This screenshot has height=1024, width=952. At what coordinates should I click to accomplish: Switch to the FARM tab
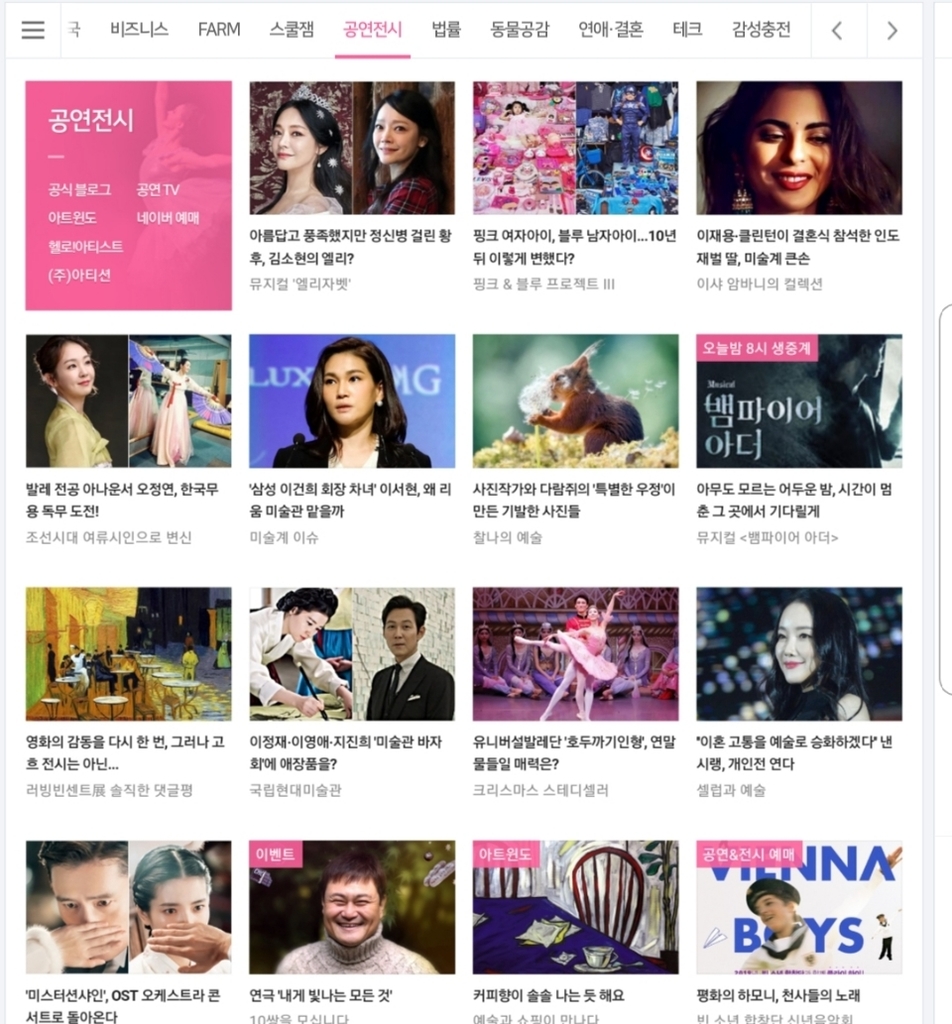click(x=218, y=30)
